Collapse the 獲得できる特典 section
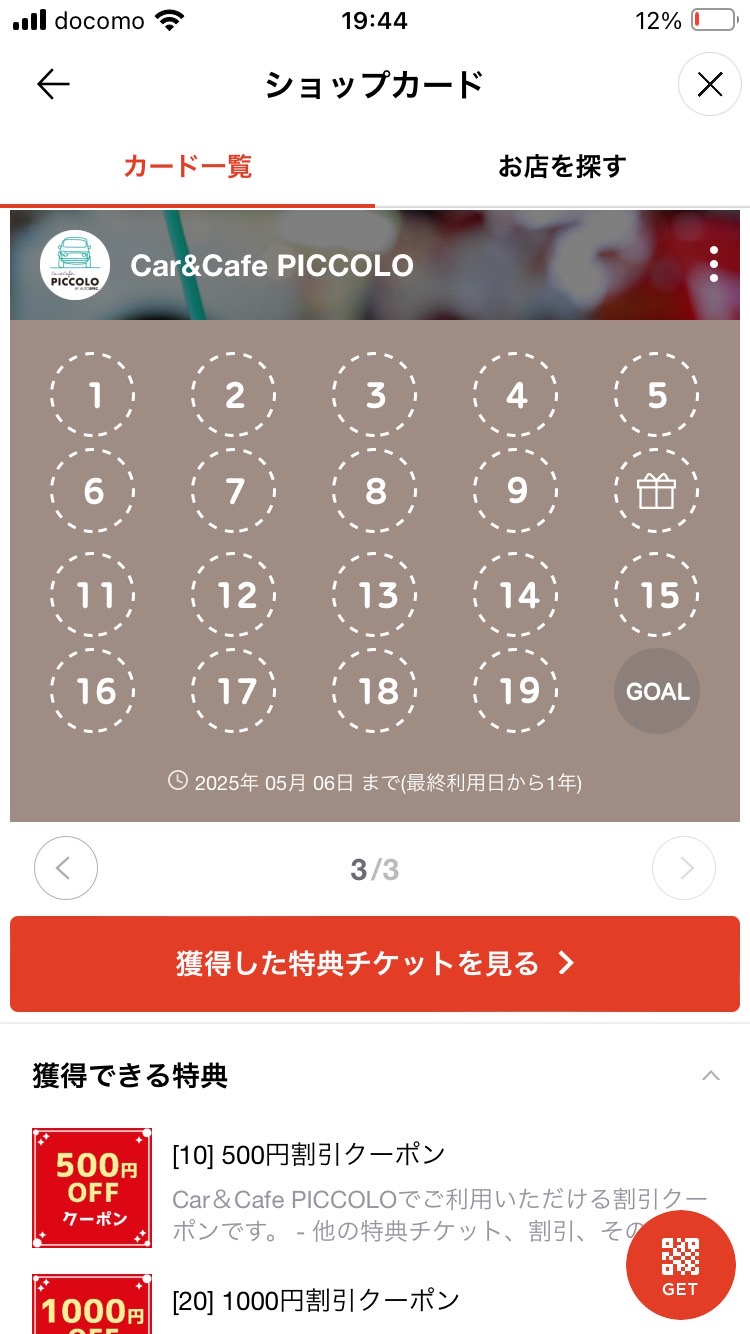 [x=710, y=1076]
